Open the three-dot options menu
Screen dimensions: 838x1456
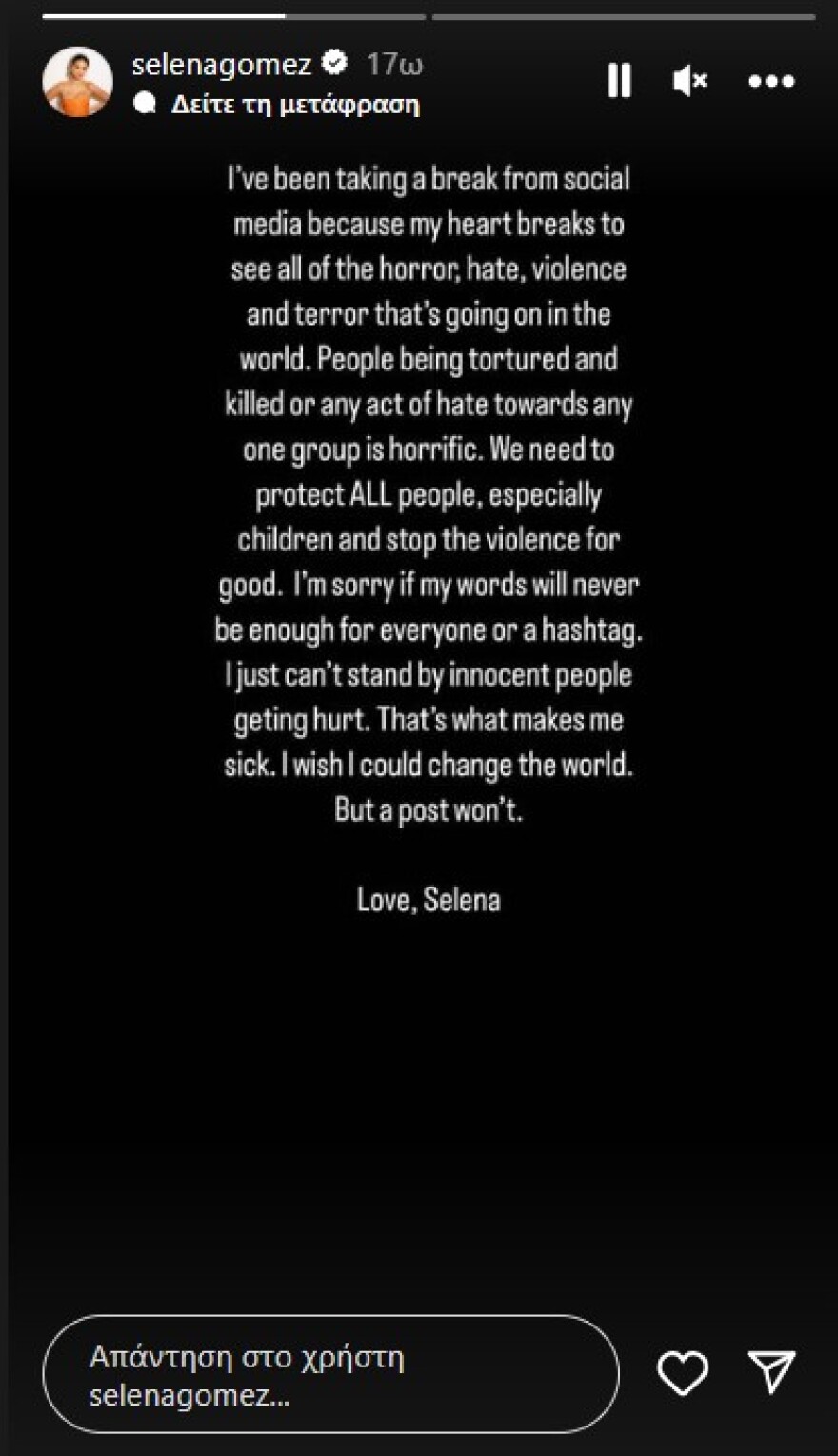coord(770,81)
